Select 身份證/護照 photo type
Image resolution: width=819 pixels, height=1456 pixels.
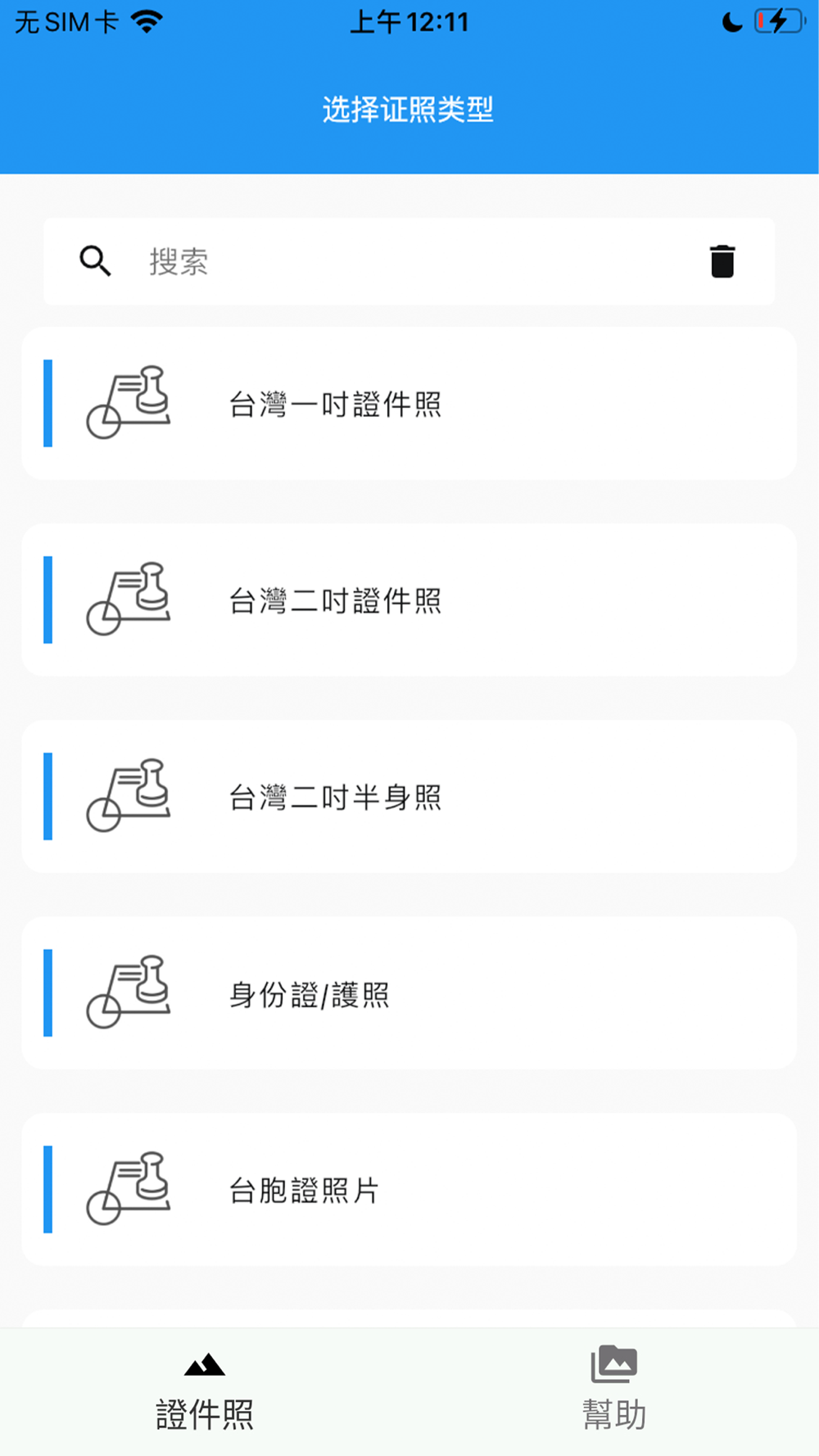click(409, 993)
